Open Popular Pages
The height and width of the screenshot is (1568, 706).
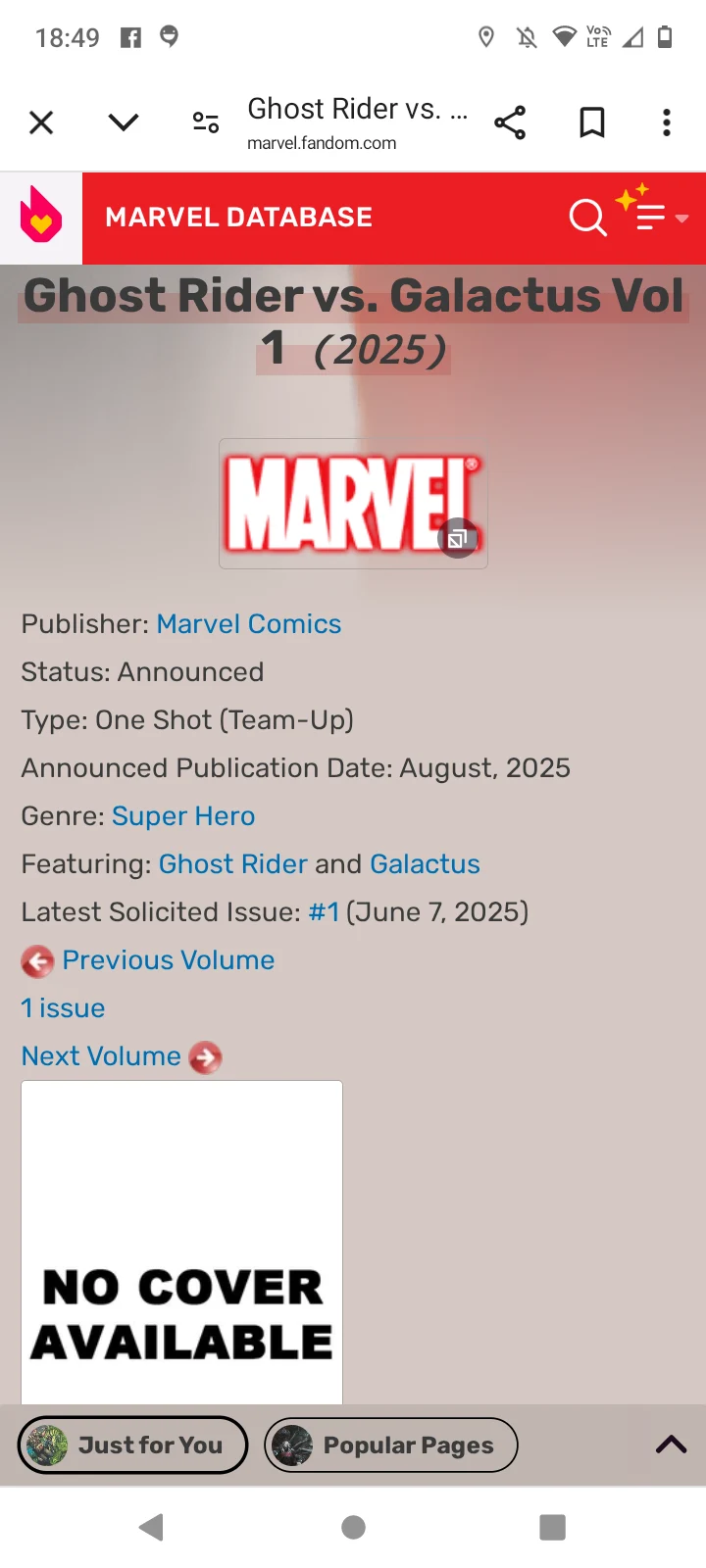point(390,1445)
